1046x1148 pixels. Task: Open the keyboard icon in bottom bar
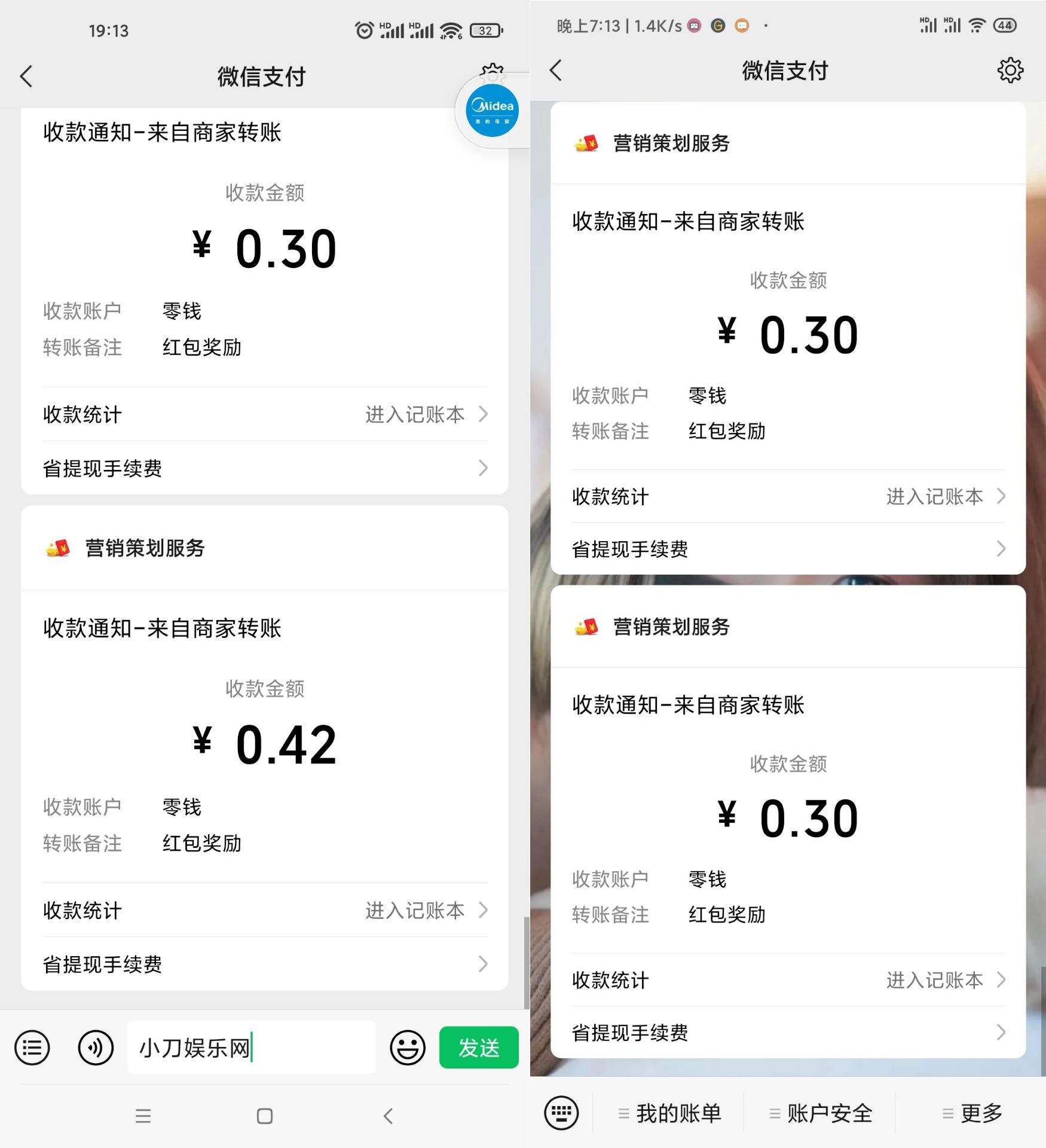562,1112
